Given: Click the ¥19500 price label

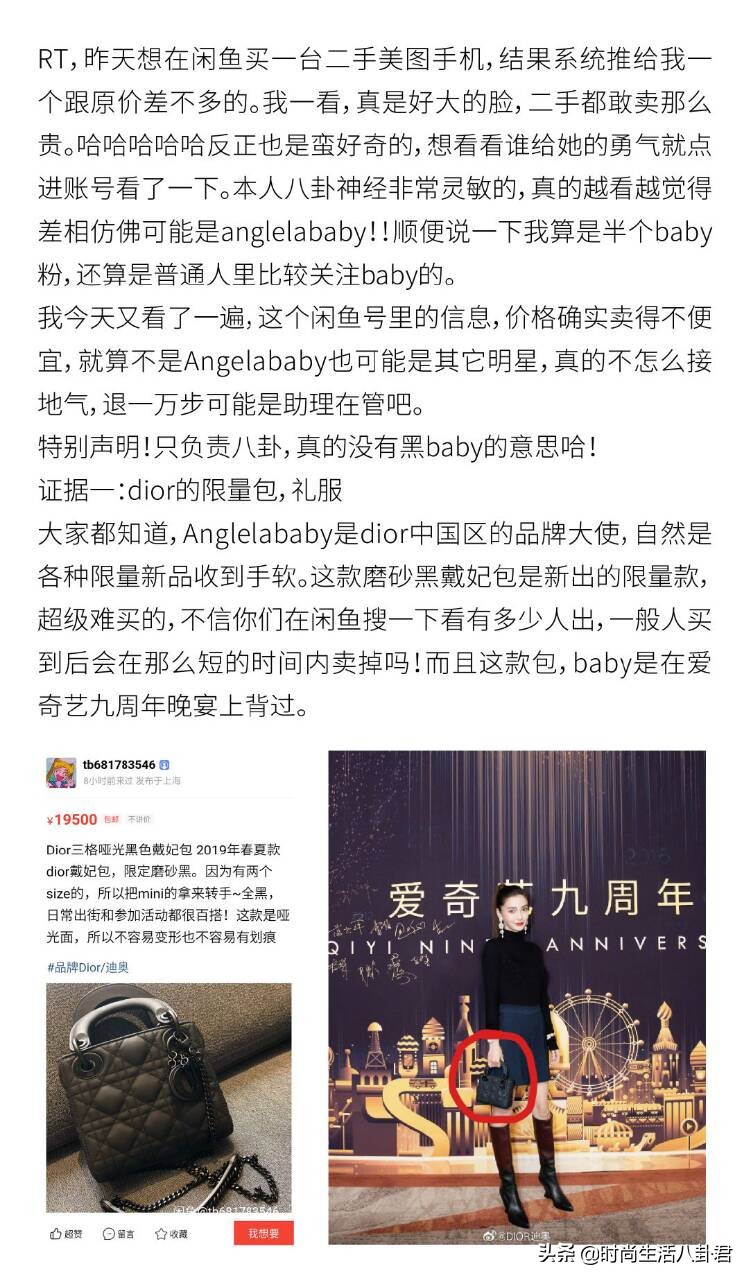Looking at the screenshot, I should tap(70, 818).
